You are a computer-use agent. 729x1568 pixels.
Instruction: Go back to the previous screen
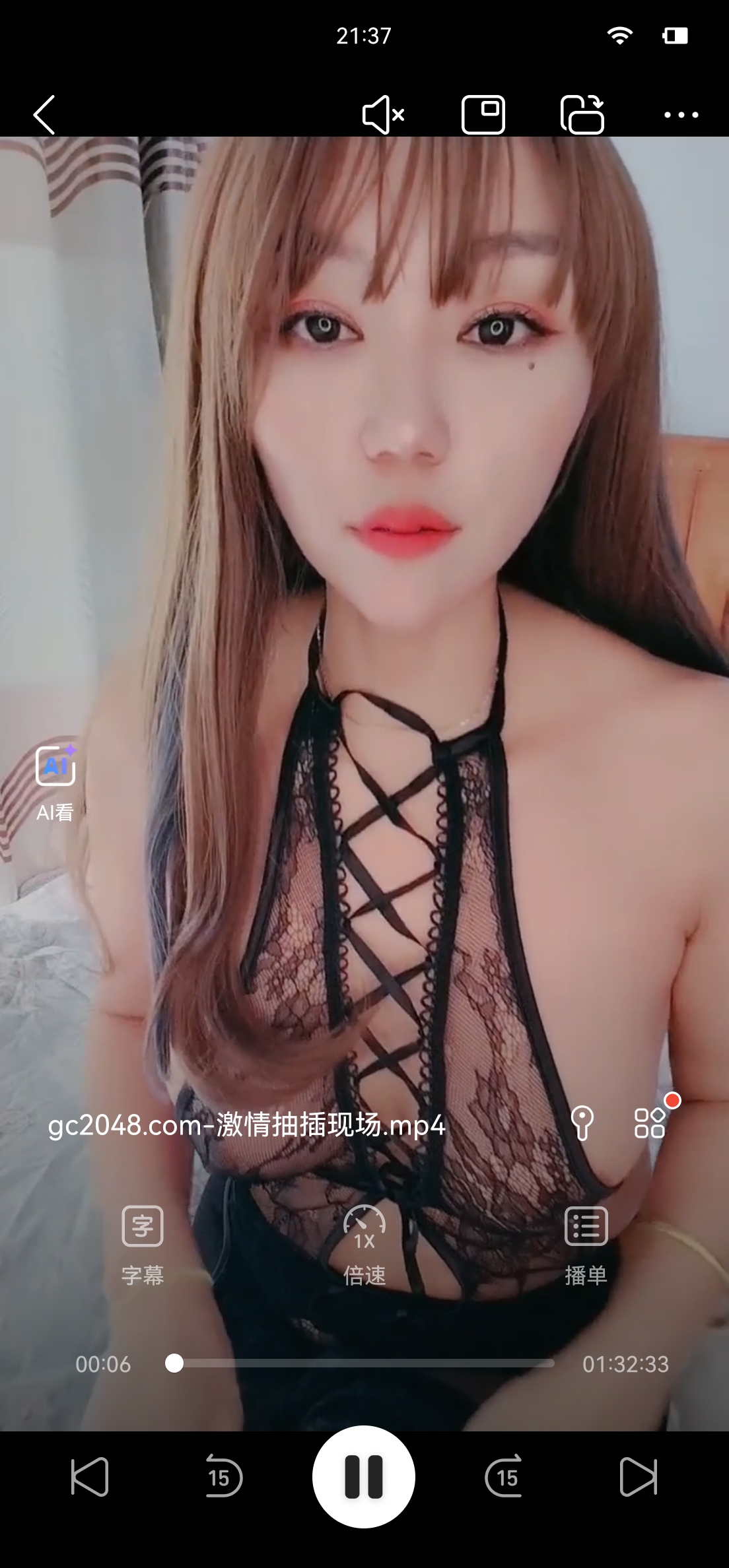click(x=44, y=114)
